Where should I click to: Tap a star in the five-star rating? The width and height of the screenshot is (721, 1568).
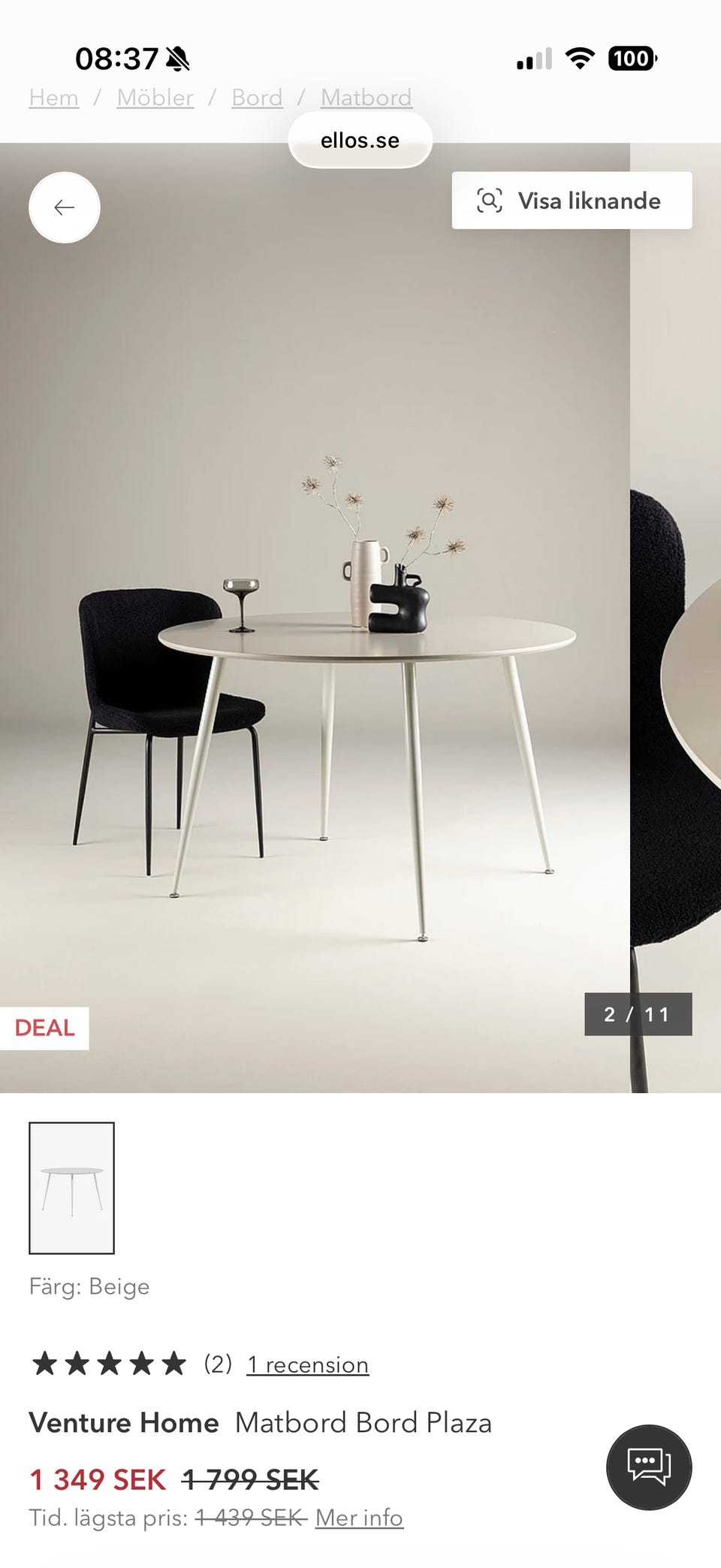click(x=109, y=1363)
